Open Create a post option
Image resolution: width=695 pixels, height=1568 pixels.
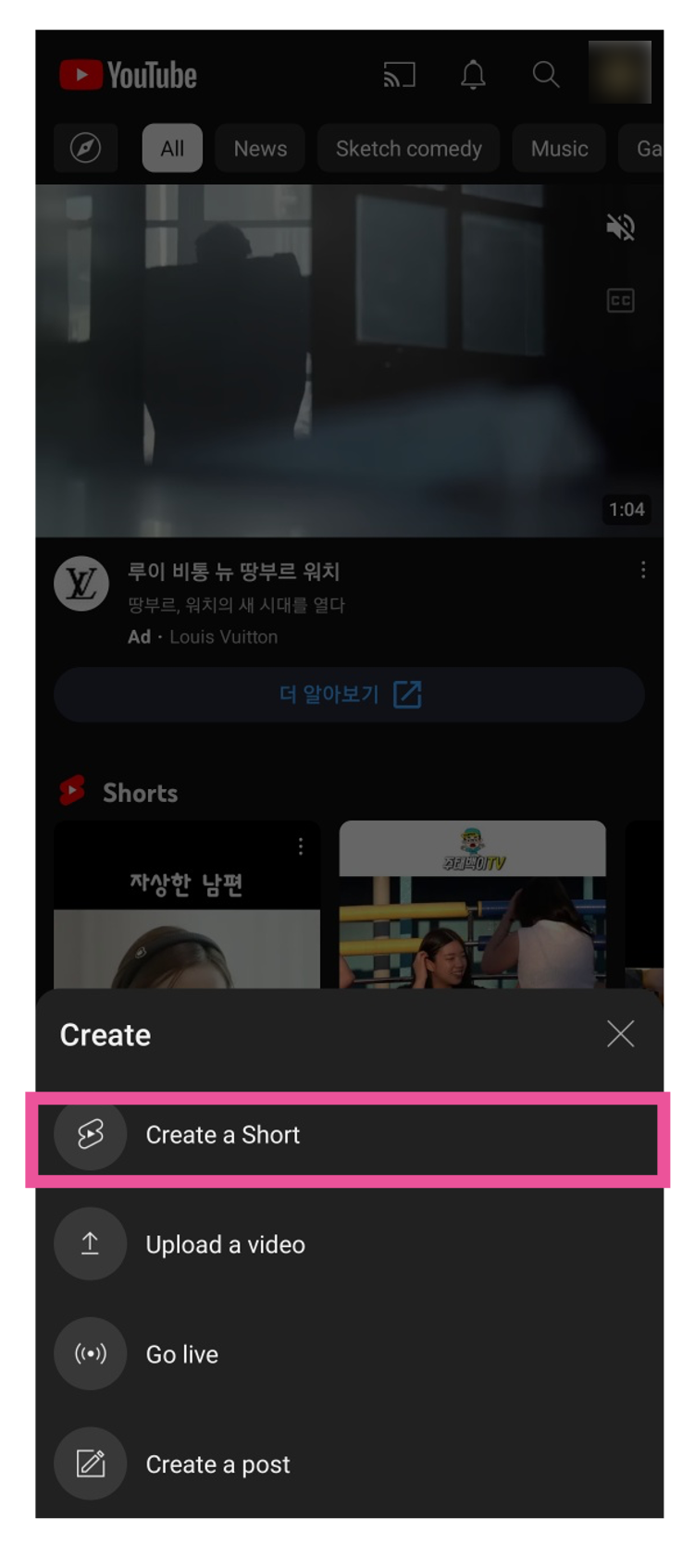217,1464
